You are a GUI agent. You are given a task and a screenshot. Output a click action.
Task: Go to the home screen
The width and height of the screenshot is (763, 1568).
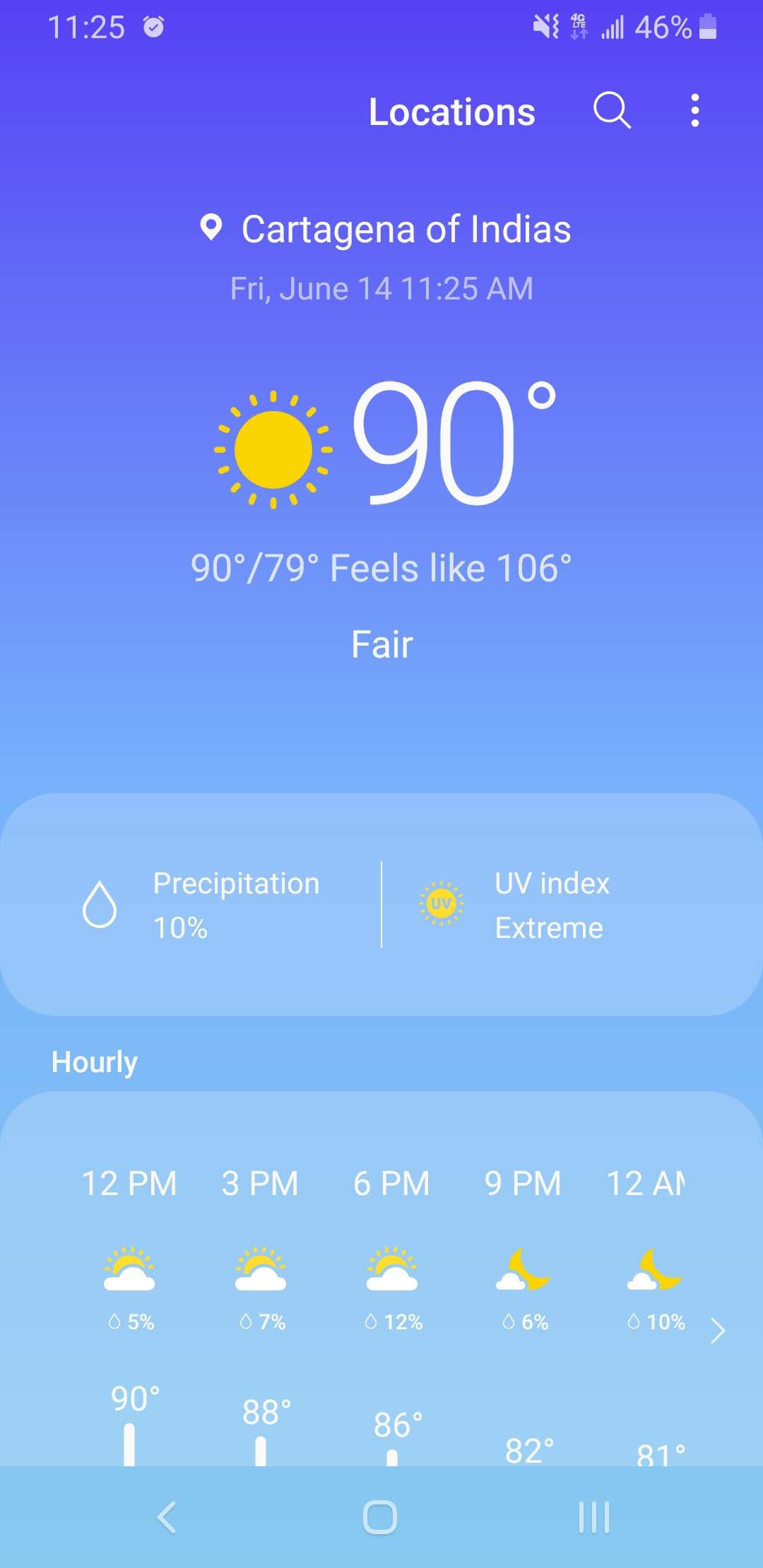coord(380,1517)
